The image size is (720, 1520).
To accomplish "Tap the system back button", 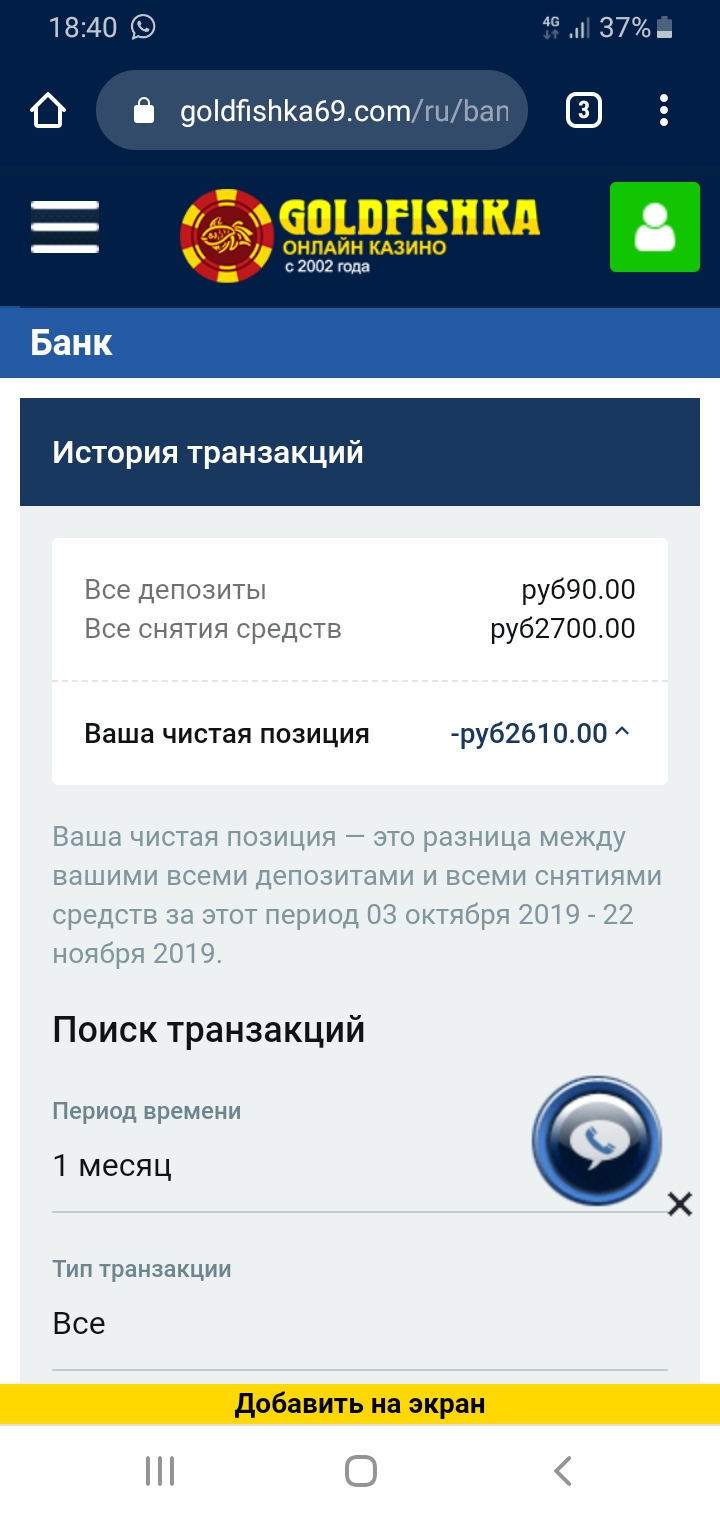I will 563,1471.
